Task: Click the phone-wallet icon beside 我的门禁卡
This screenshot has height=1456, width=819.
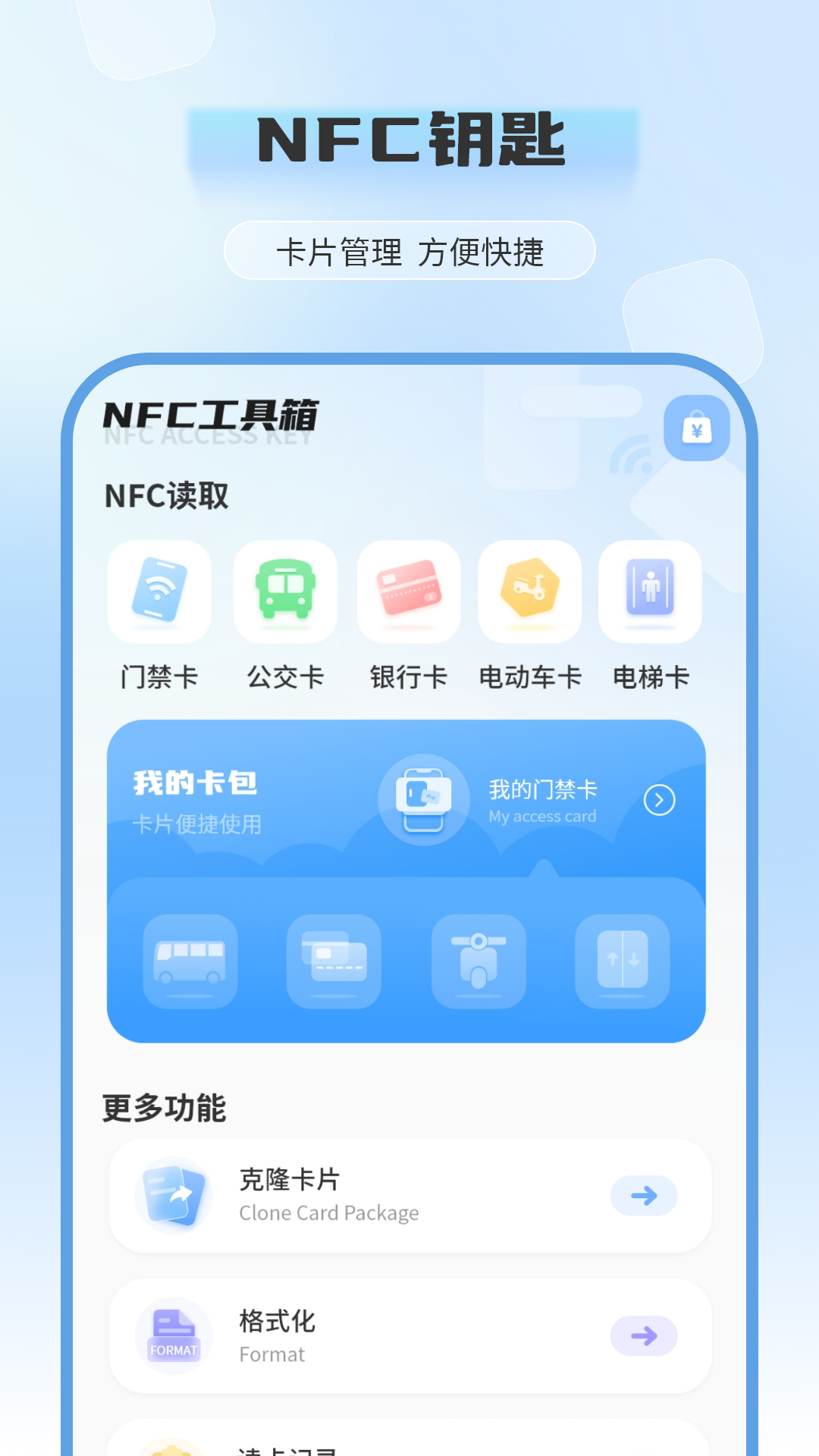Action: tap(424, 799)
